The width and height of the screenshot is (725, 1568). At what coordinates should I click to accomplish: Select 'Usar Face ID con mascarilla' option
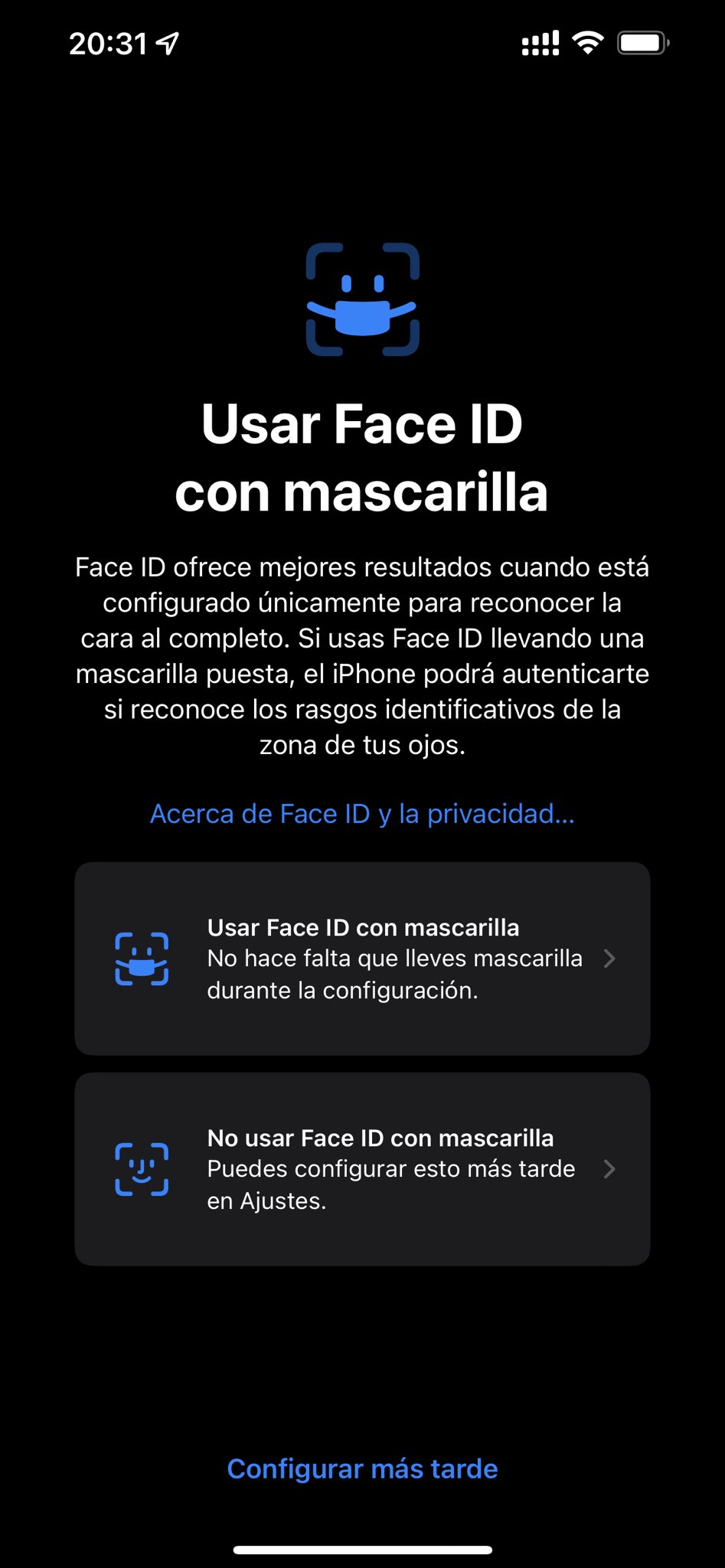(362, 959)
